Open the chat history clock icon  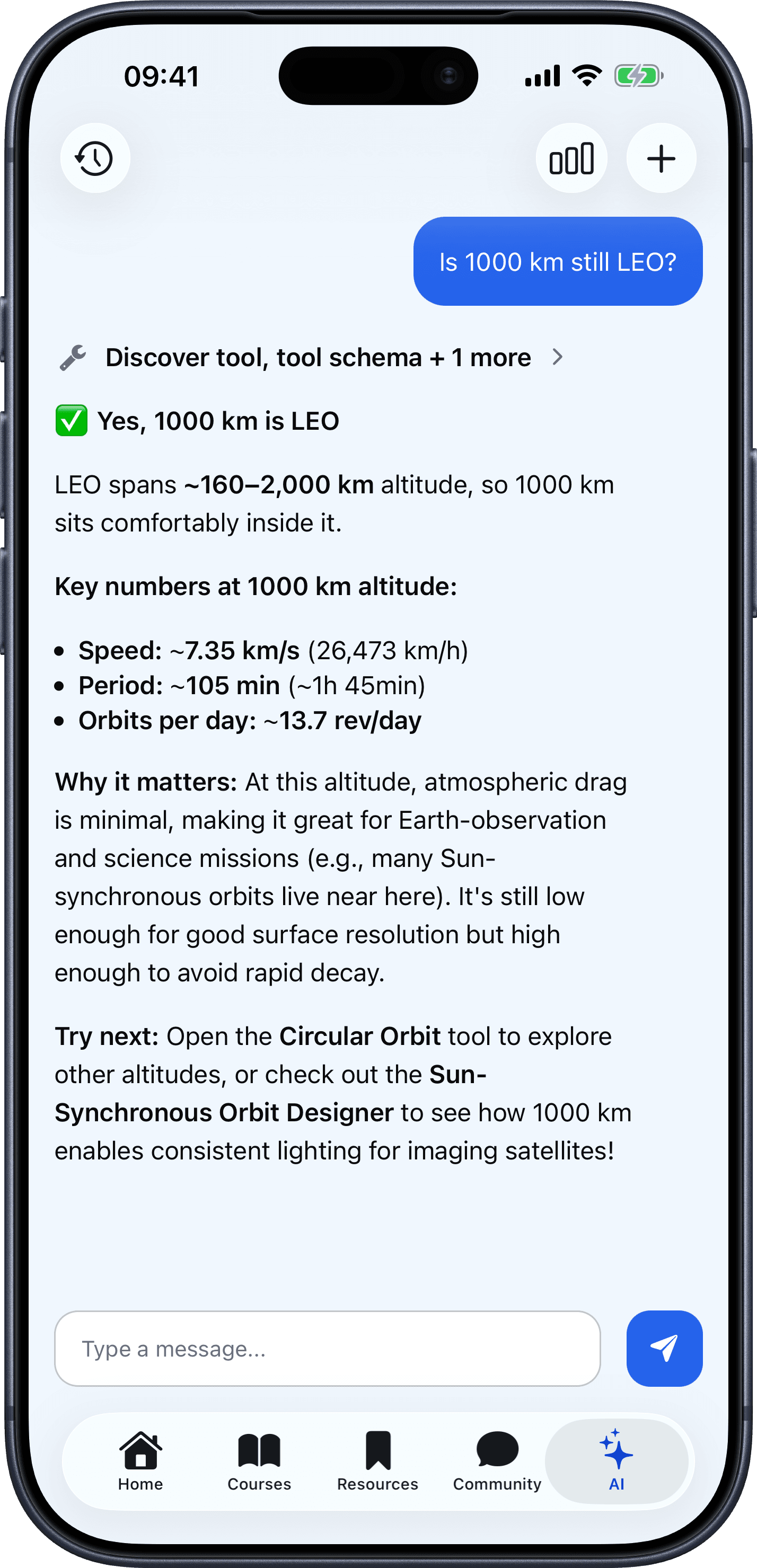95,158
